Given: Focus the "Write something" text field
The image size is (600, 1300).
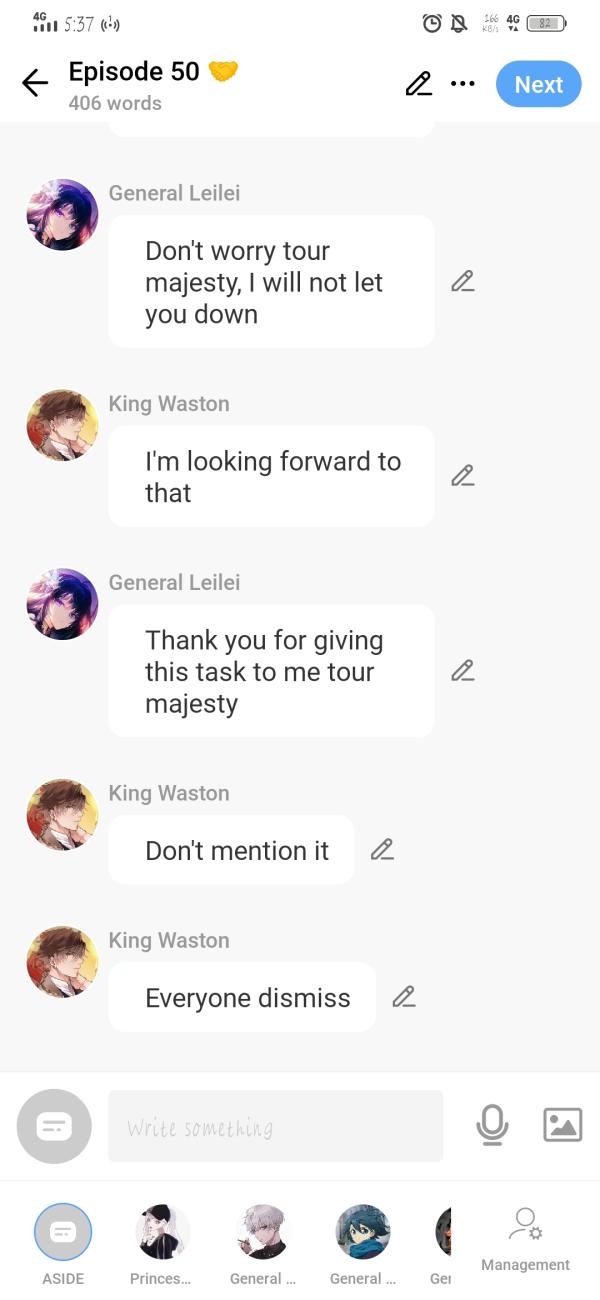Looking at the screenshot, I should 275,1127.
